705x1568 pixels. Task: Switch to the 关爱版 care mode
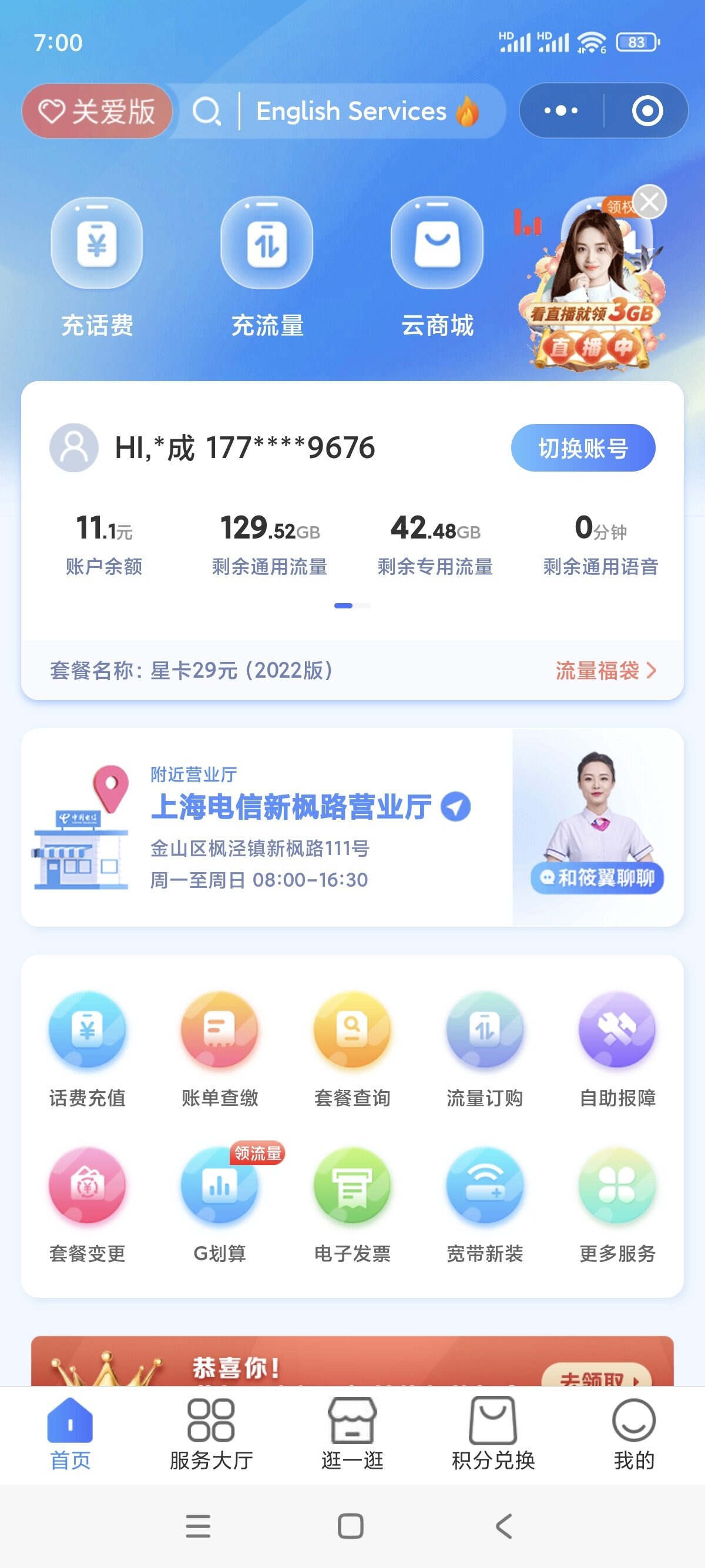click(x=98, y=112)
